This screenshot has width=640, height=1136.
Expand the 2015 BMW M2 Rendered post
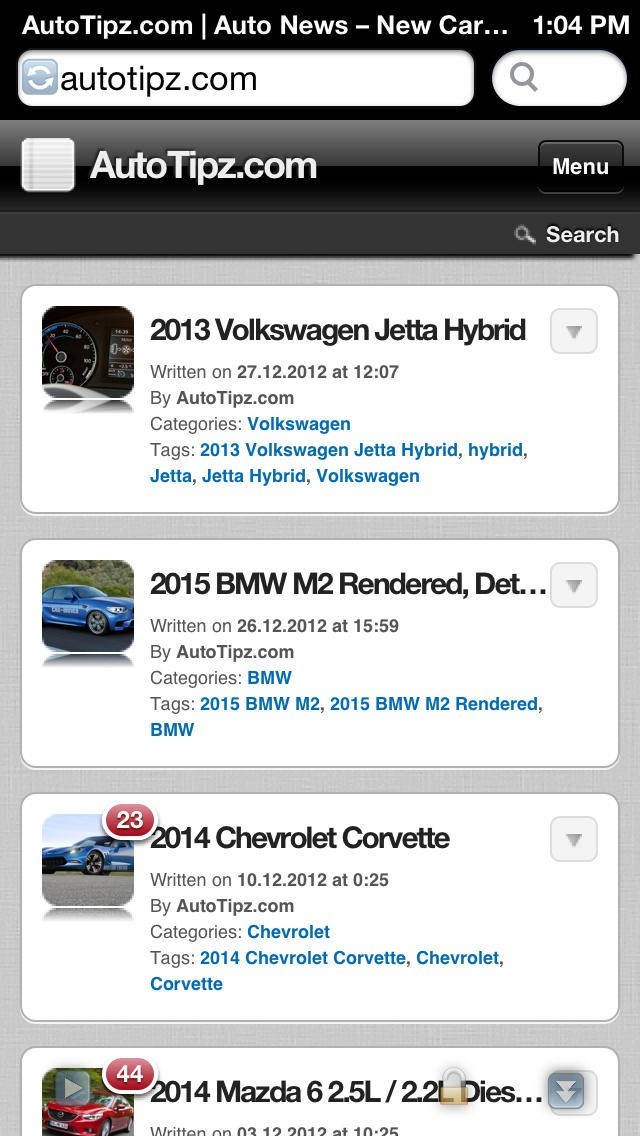(574, 586)
